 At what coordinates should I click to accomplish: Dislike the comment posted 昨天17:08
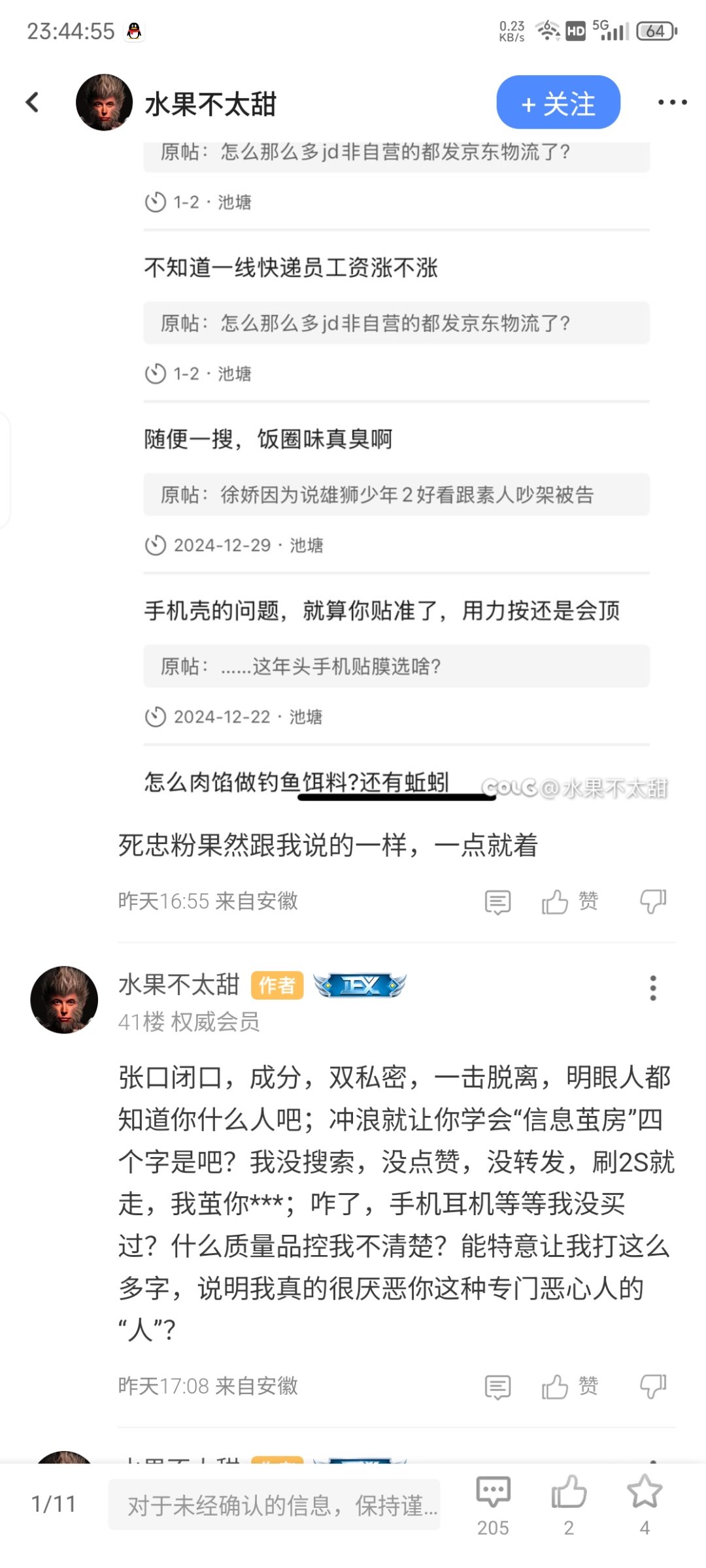coord(652,1386)
